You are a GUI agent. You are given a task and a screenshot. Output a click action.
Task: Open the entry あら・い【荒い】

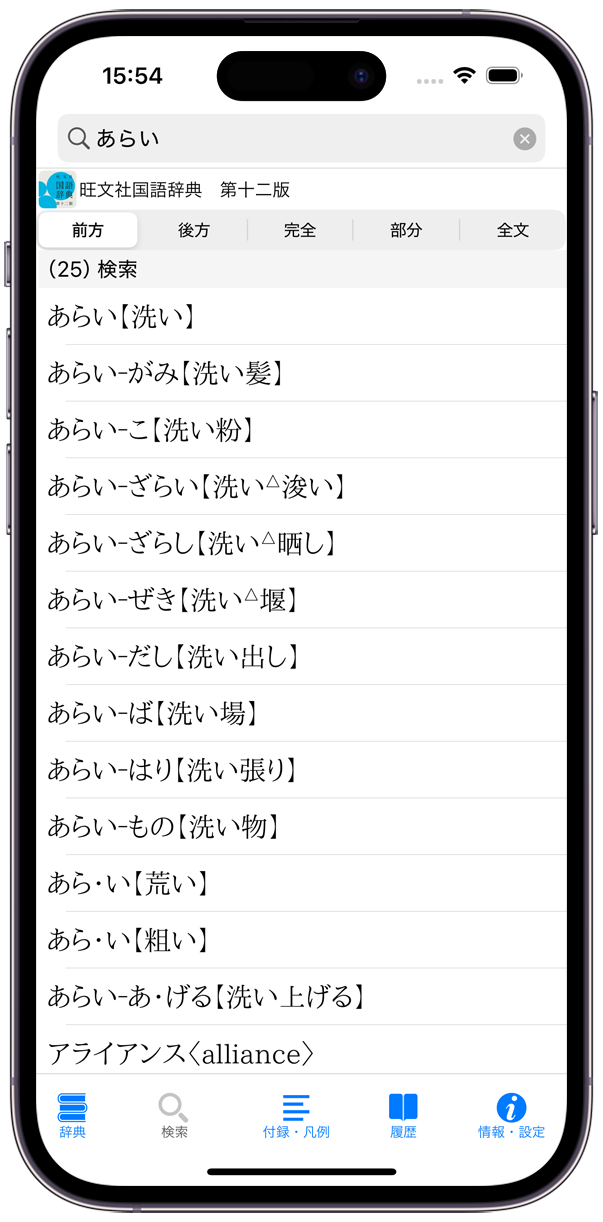(x=300, y=883)
